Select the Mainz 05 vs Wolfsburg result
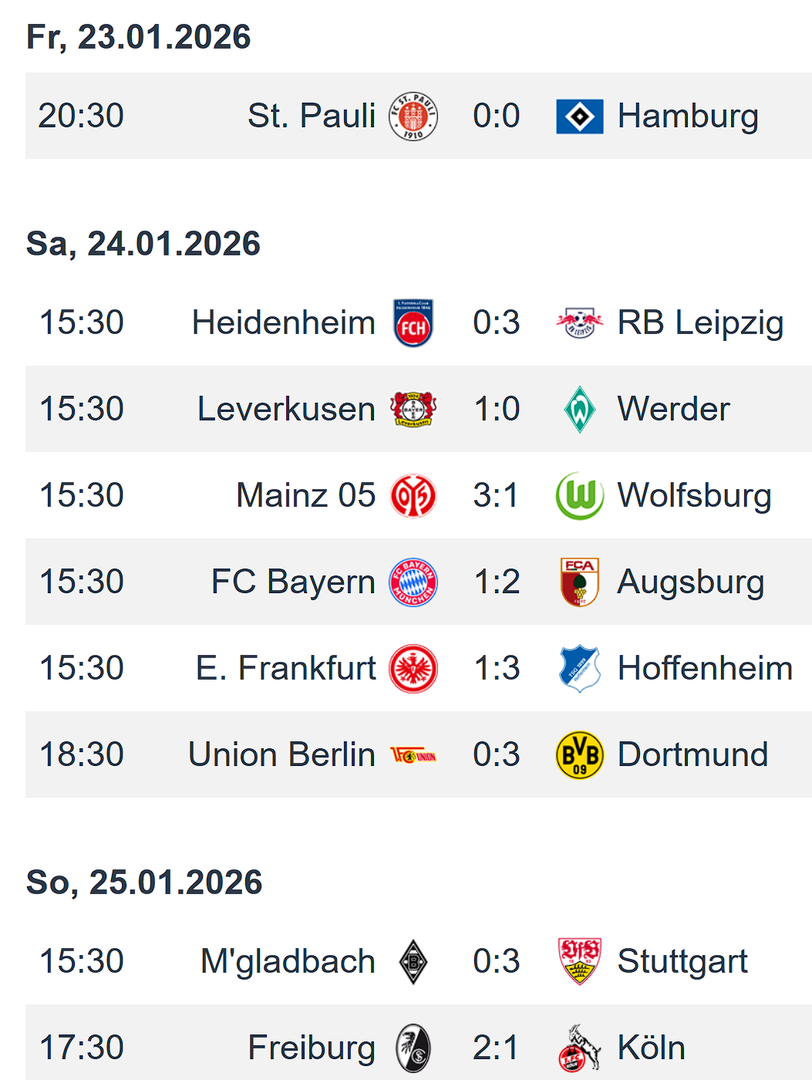Screen dimensions: 812x1080 click(x=496, y=495)
